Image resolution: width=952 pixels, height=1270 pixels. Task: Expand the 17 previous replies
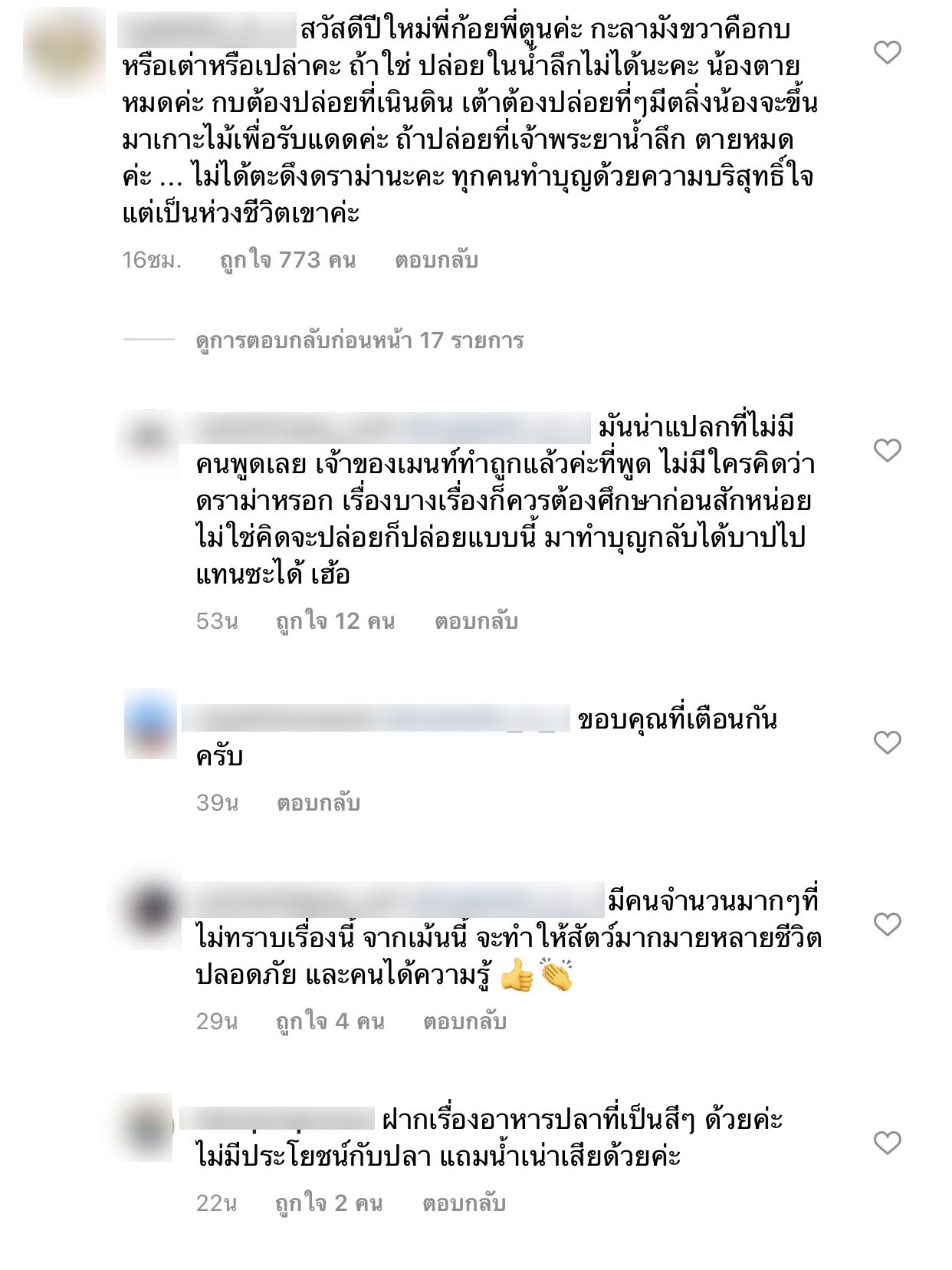359,340
